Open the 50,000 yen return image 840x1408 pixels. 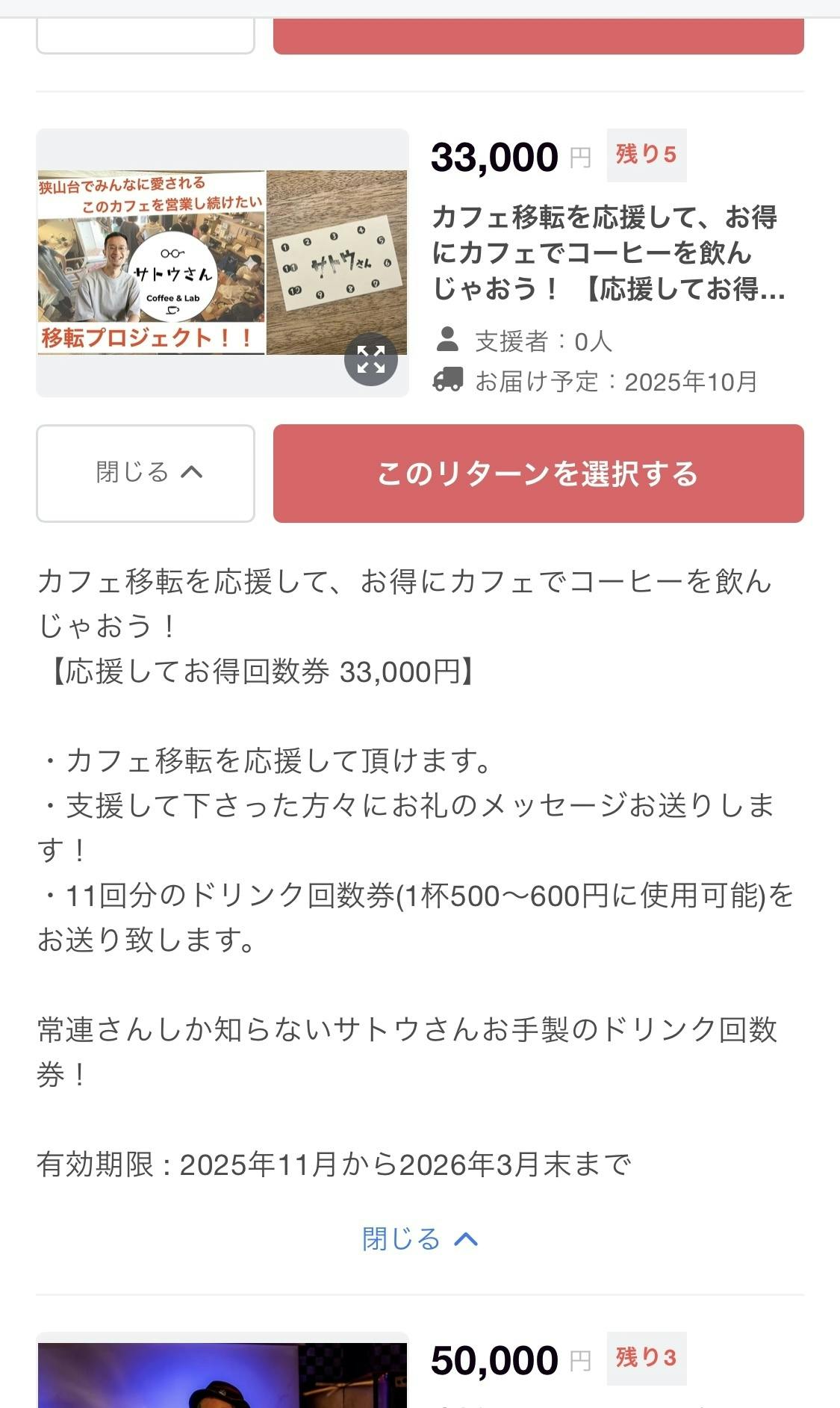coord(223,1373)
